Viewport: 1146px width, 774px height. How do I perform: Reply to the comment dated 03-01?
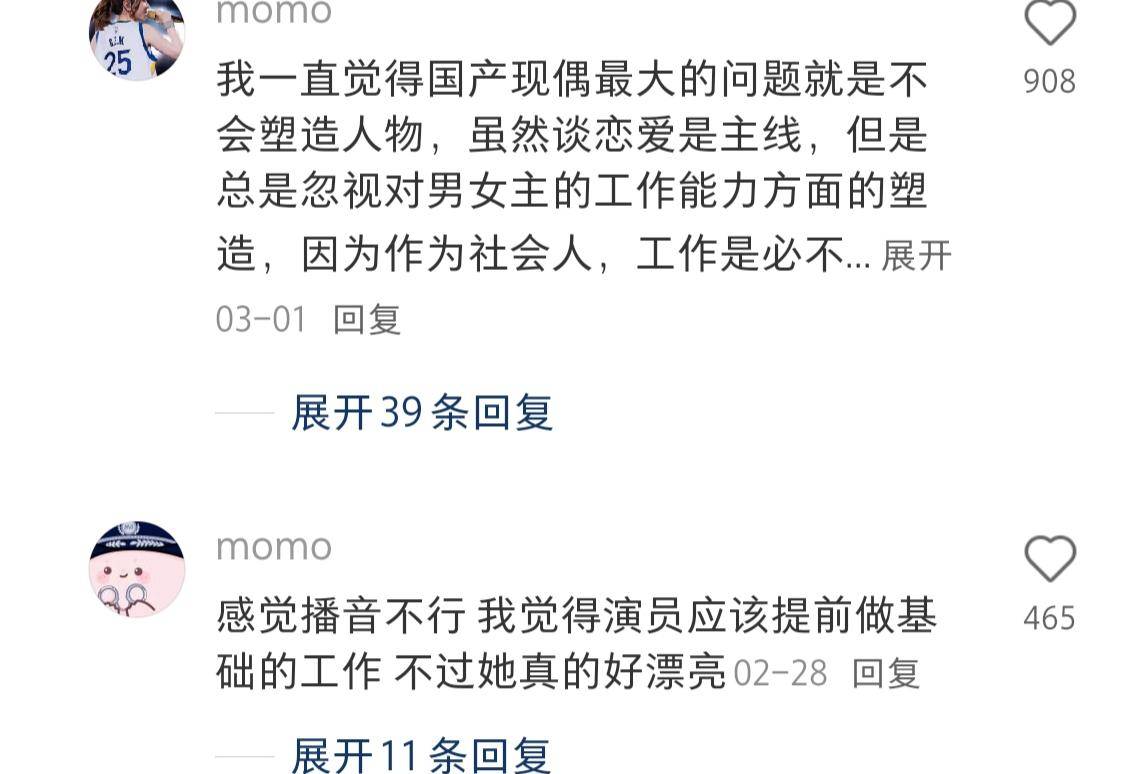(x=367, y=319)
